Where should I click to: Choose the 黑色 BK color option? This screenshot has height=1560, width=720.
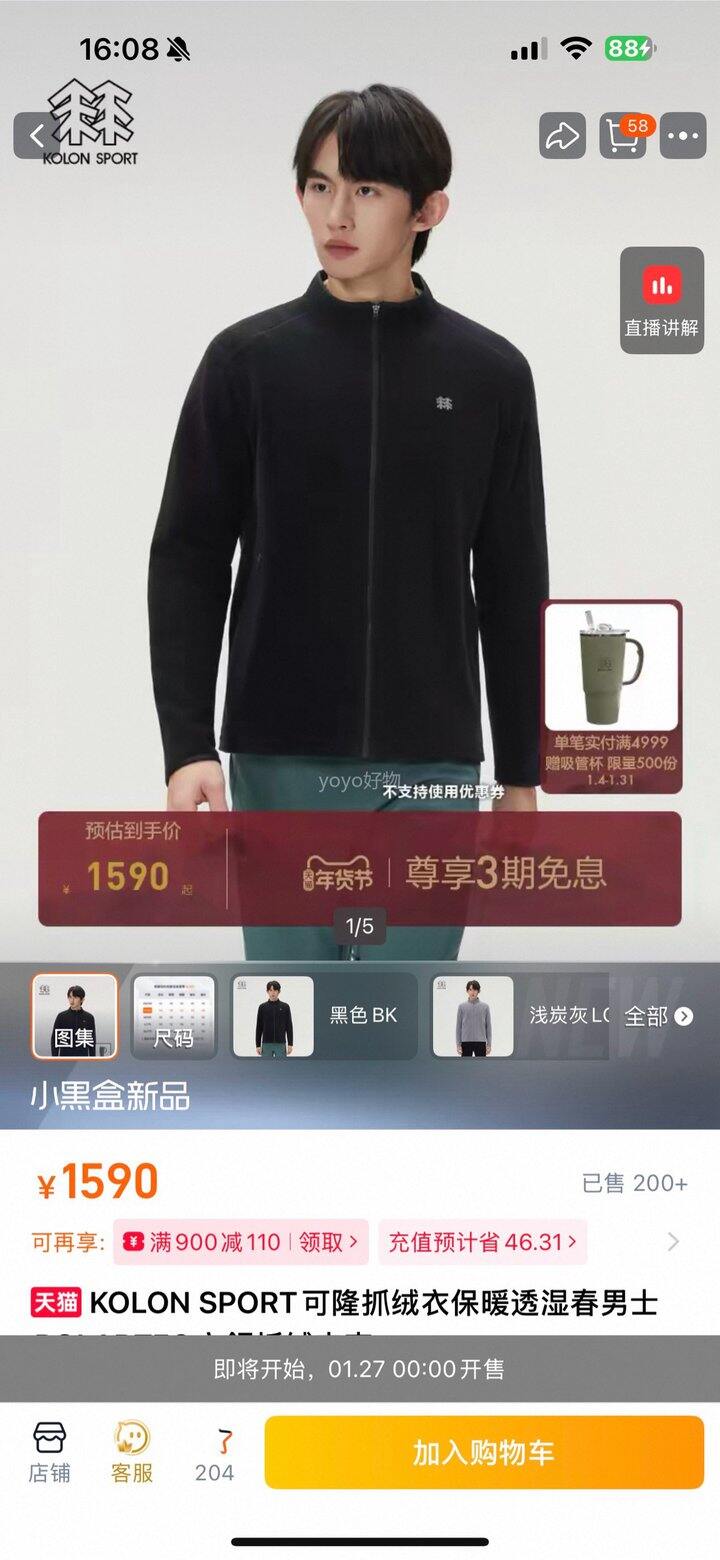[324, 1016]
